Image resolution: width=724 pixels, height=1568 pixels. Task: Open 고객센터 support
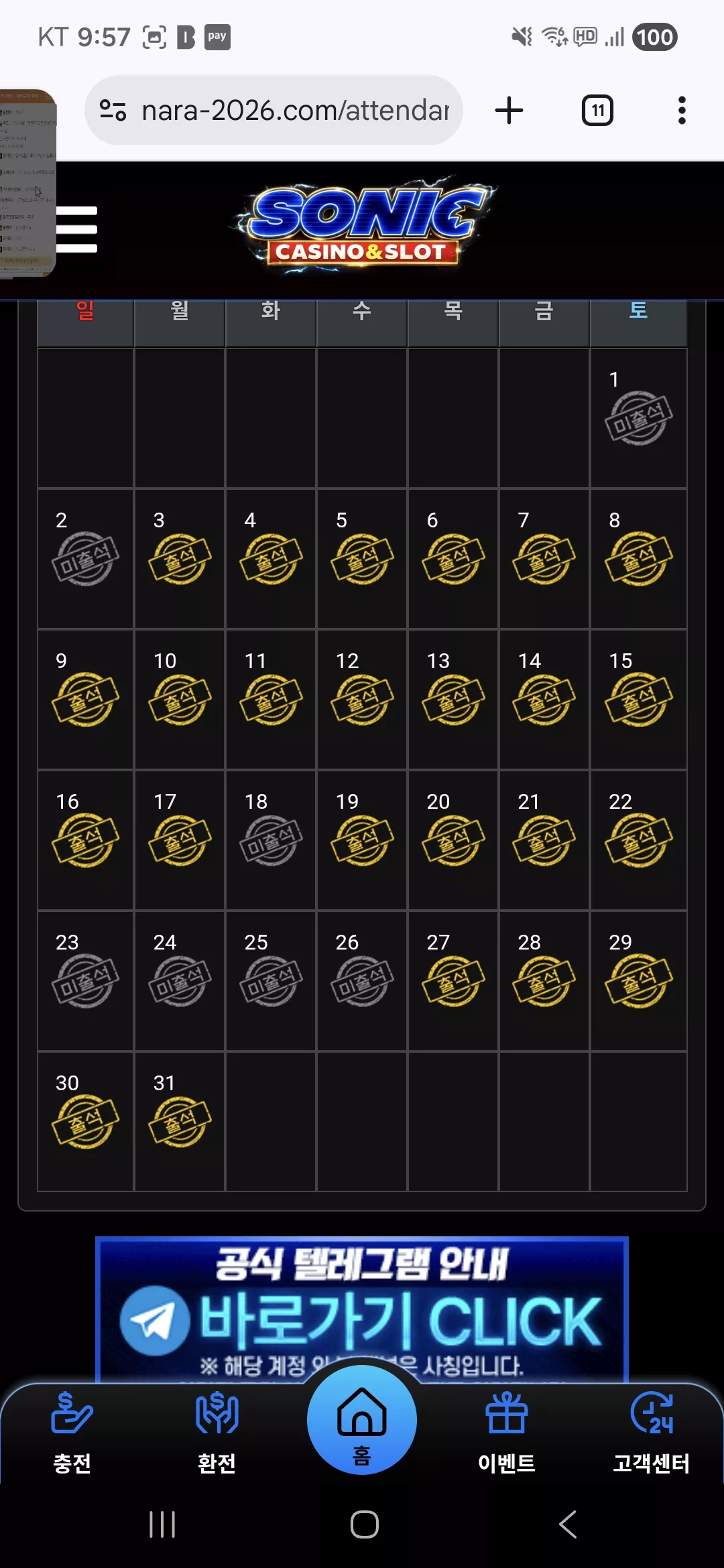coord(652,1433)
